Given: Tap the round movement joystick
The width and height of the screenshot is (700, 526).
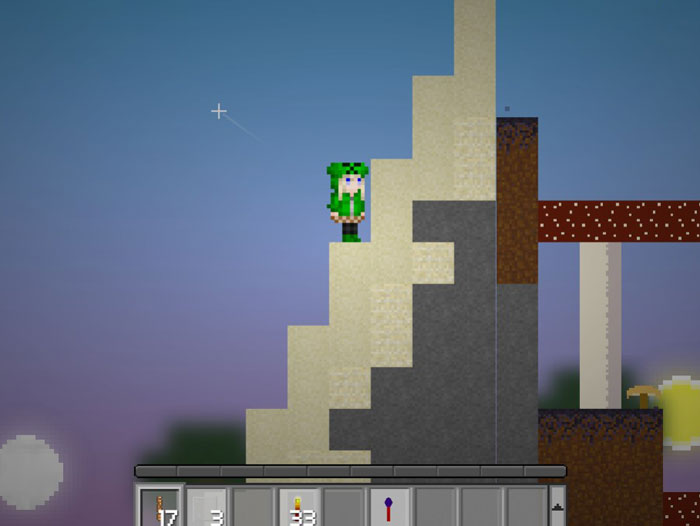Looking at the screenshot, I should tap(30, 470).
